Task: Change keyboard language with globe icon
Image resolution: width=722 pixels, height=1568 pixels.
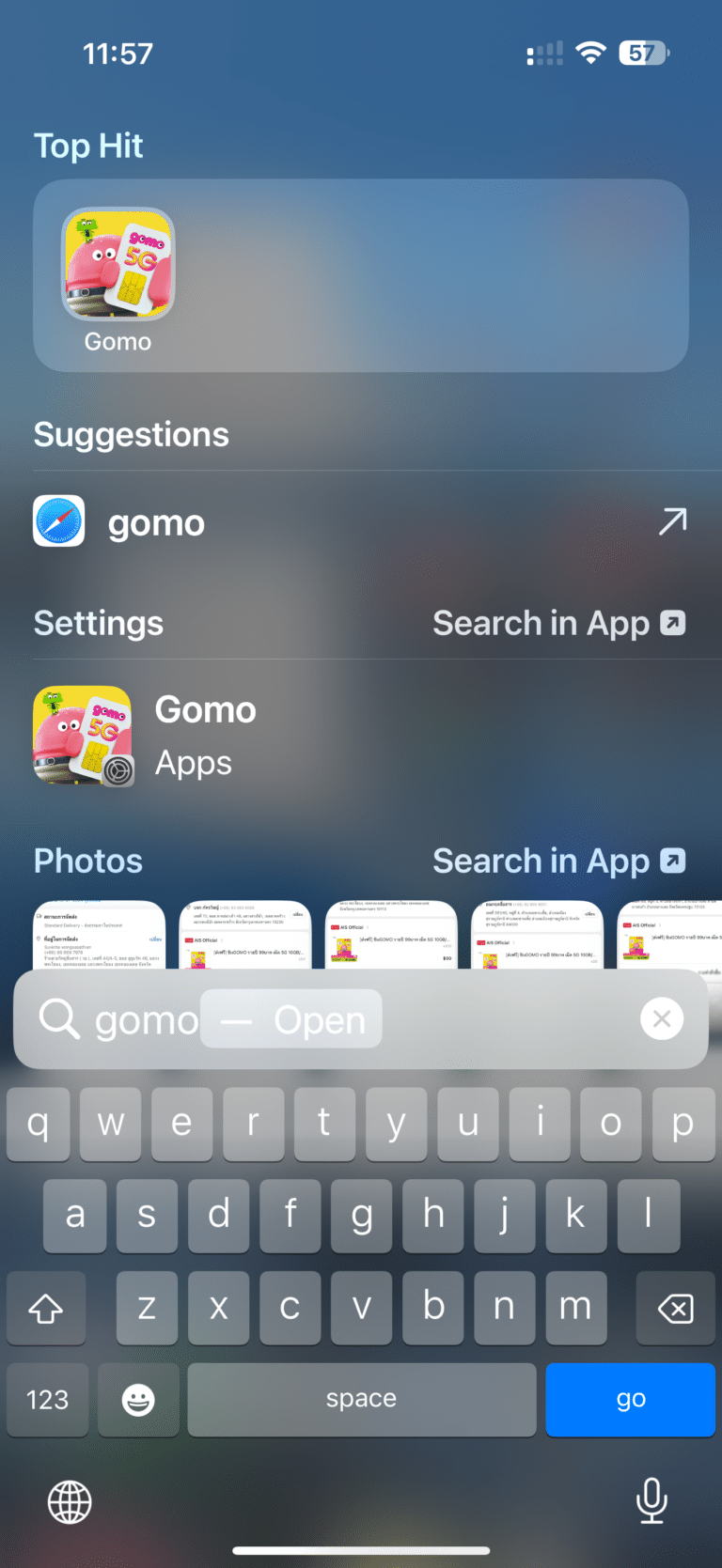Action: 70,1501
